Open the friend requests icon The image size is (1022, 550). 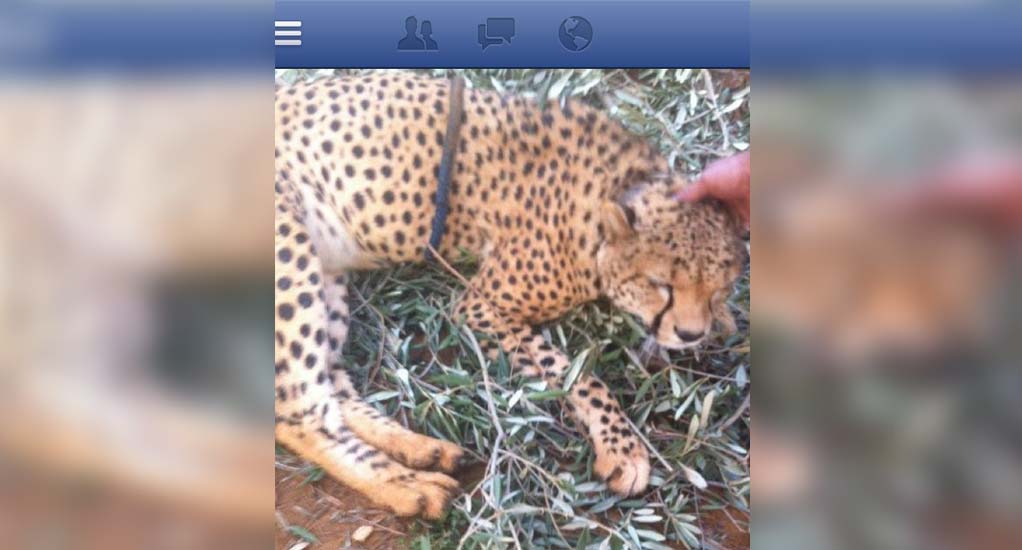point(417,34)
